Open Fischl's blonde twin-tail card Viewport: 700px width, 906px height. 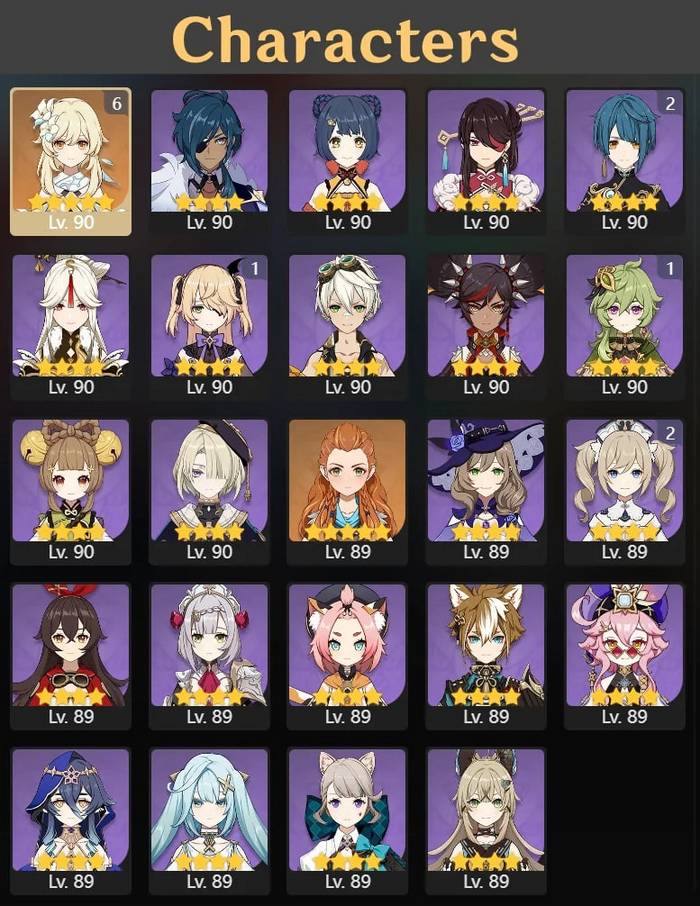pos(209,325)
